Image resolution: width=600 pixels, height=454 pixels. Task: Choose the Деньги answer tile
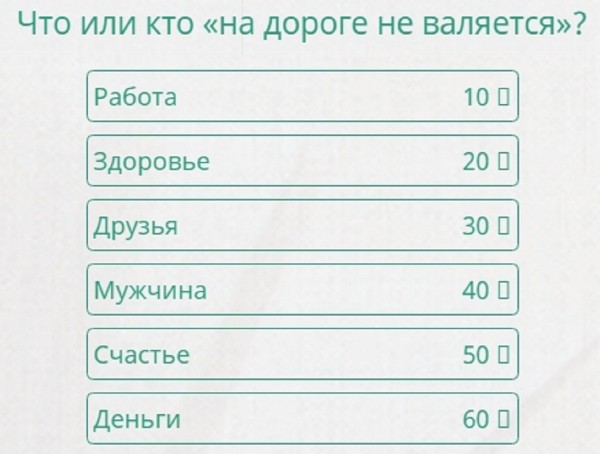pyautogui.click(x=302, y=419)
